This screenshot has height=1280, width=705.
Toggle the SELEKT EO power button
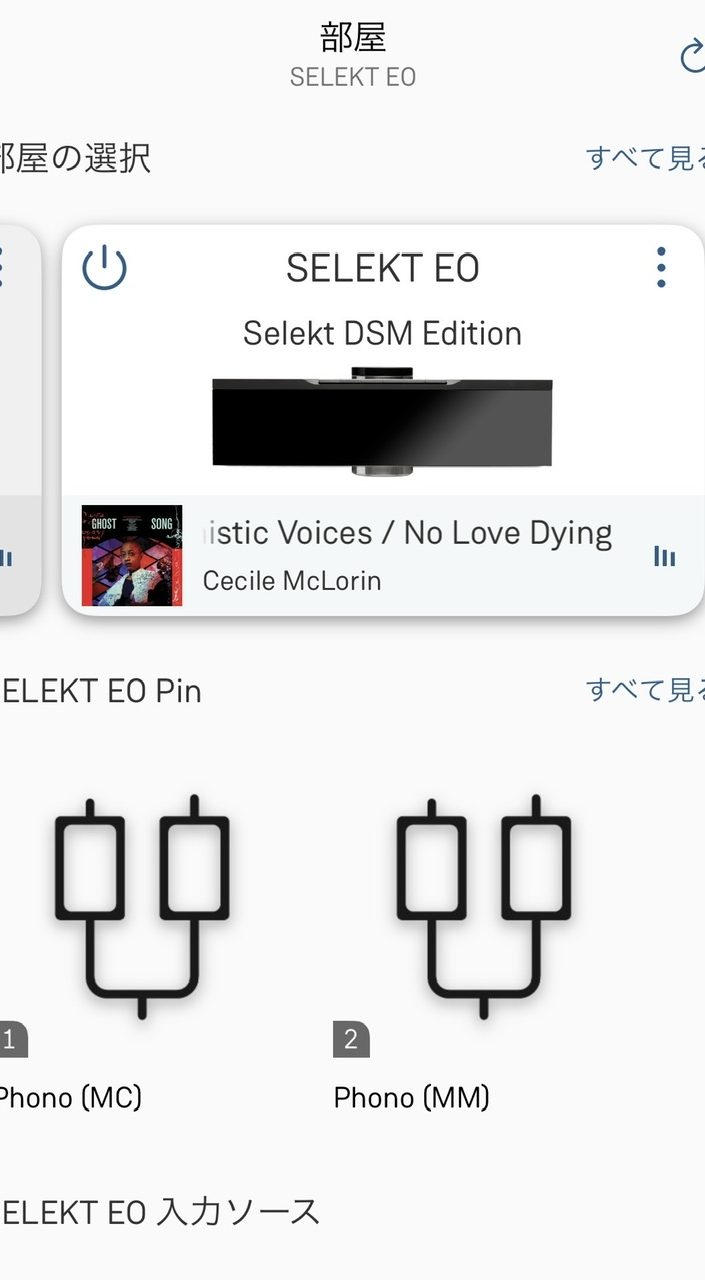(x=104, y=269)
